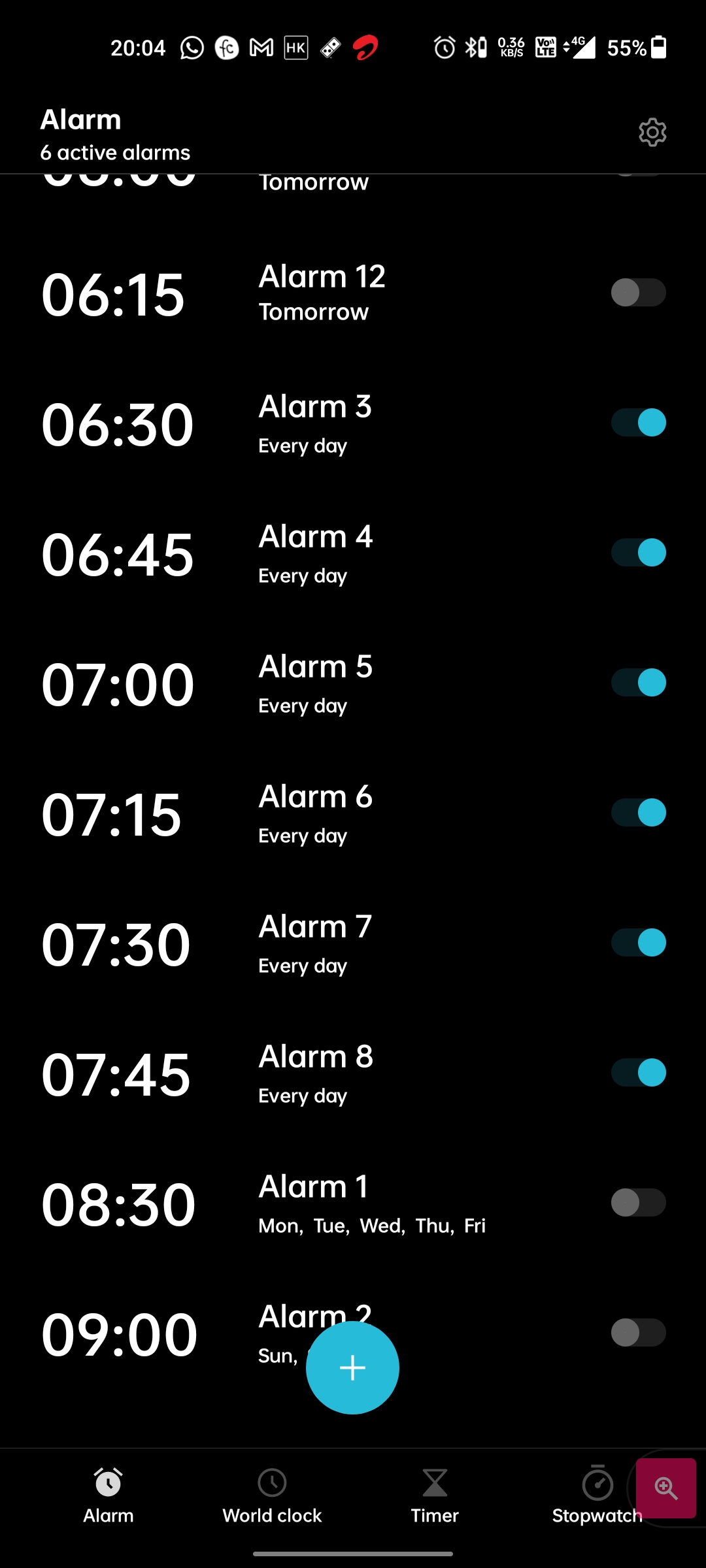The height and width of the screenshot is (1568, 706).
Task: Disable Alarm 4 at 06:45
Action: pos(638,553)
